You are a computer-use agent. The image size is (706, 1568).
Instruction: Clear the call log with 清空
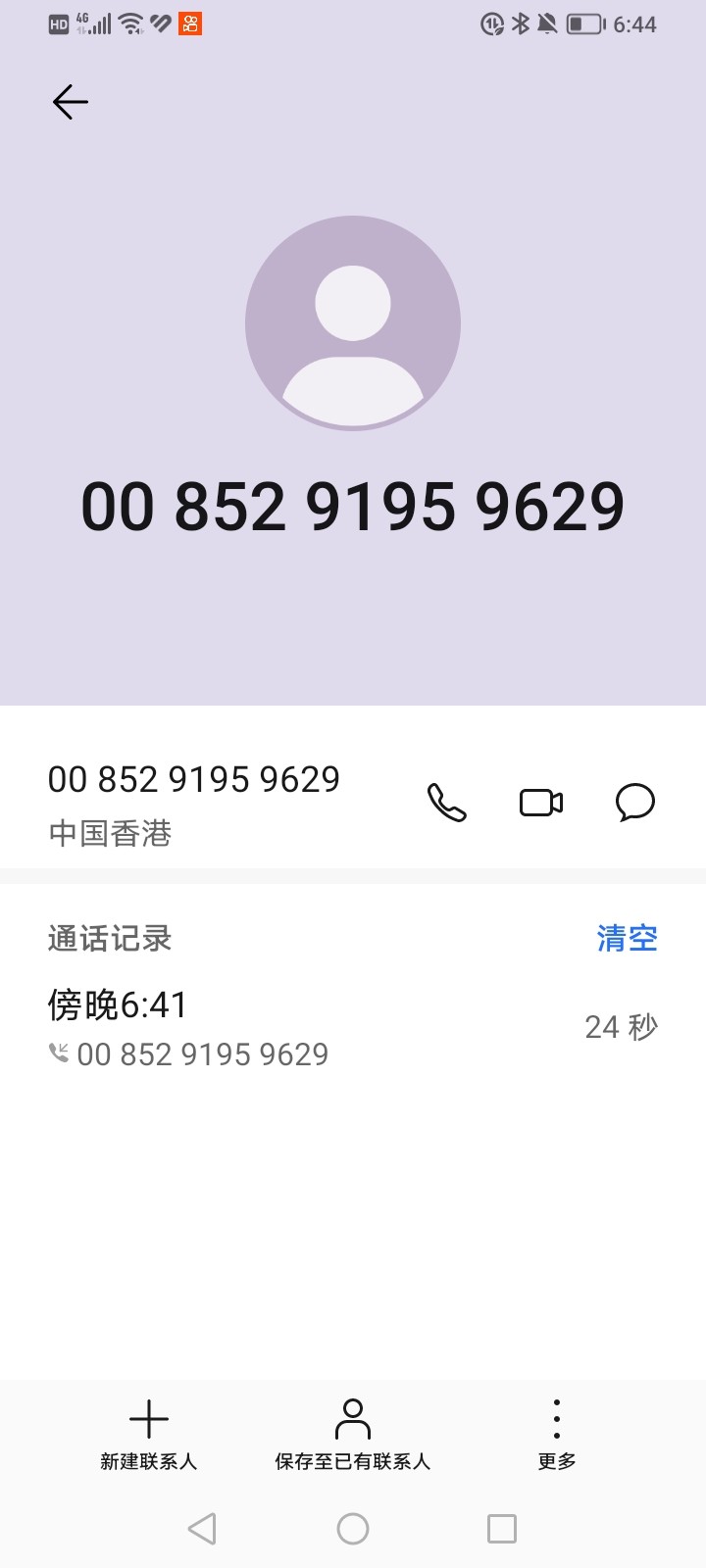pyautogui.click(x=628, y=938)
